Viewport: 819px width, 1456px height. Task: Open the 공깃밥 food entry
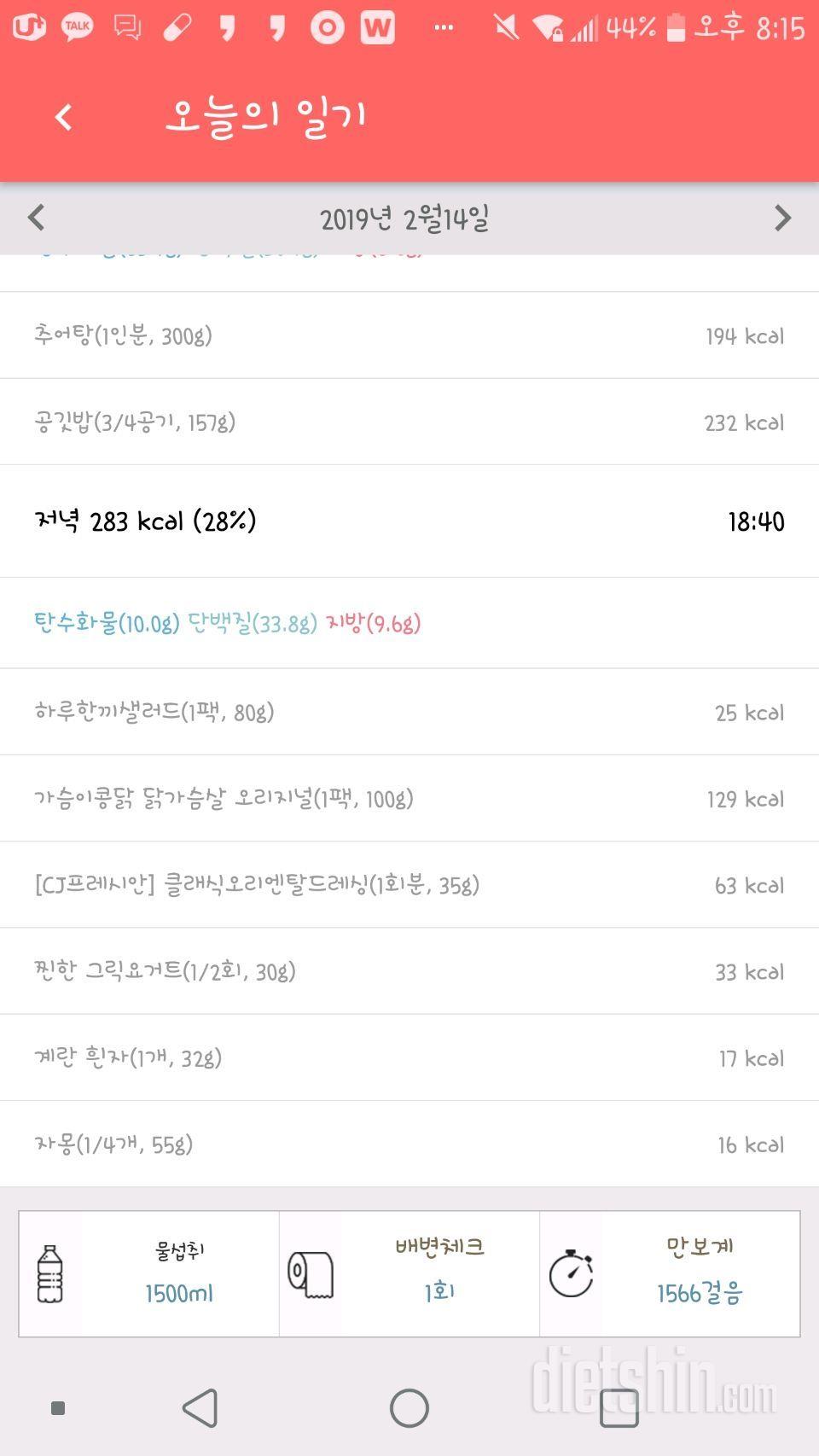[409, 422]
